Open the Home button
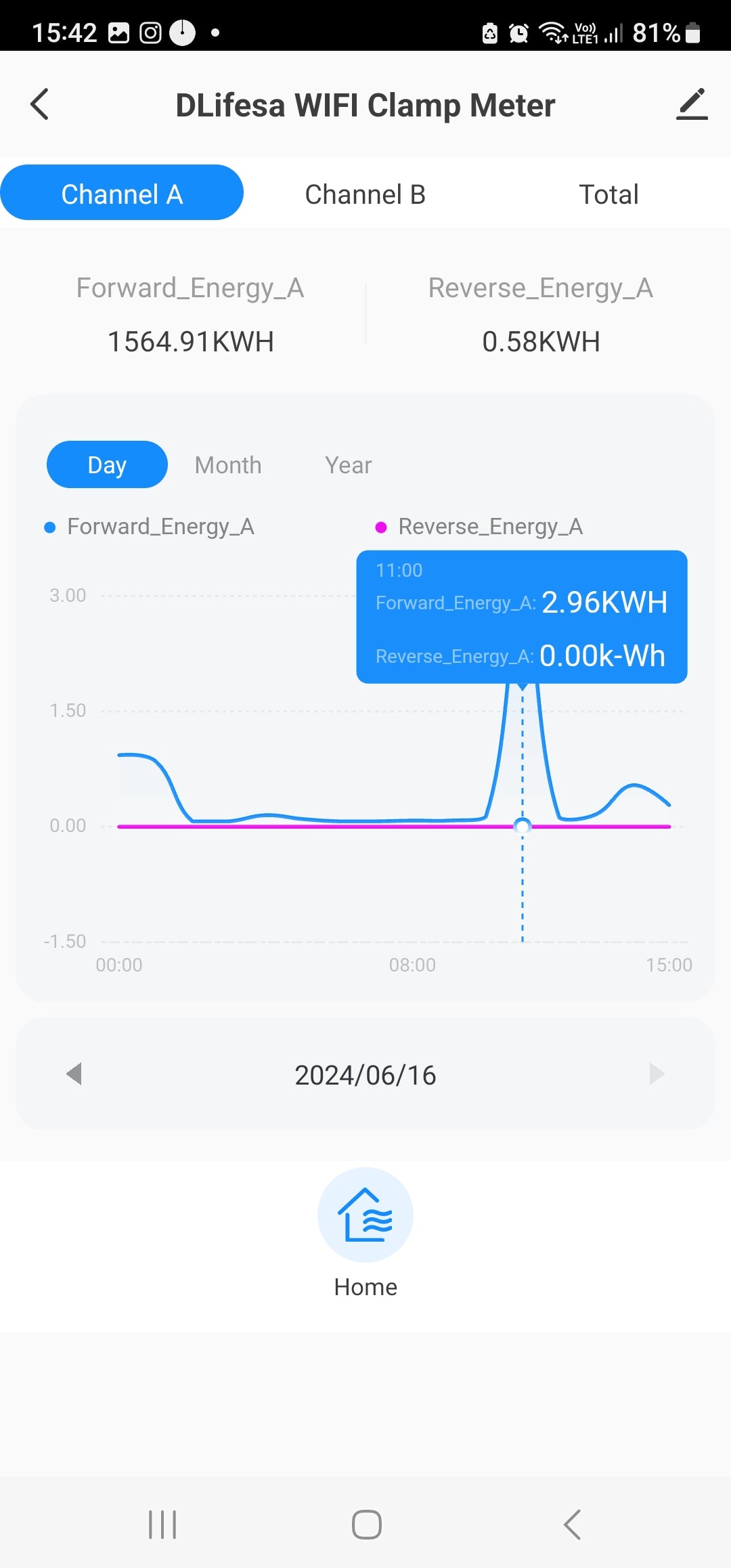This screenshot has height=1568, width=731. [x=365, y=1215]
